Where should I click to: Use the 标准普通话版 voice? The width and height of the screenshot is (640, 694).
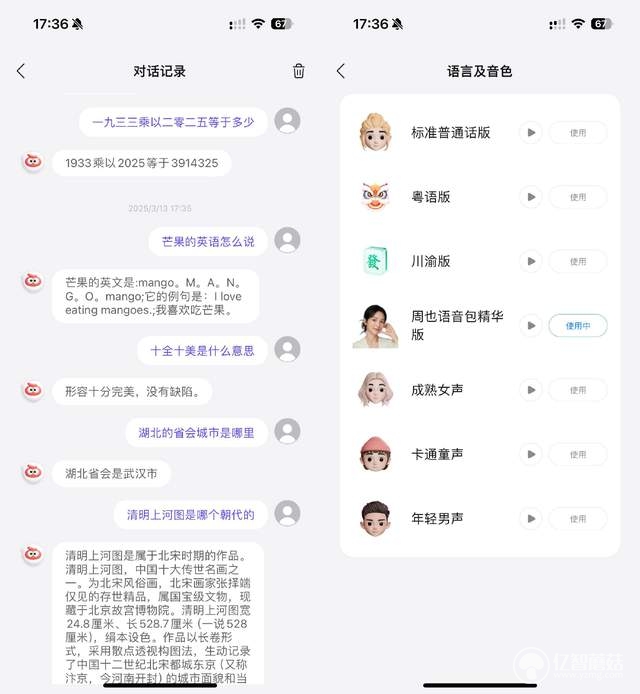pyautogui.click(x=578, y=132)
